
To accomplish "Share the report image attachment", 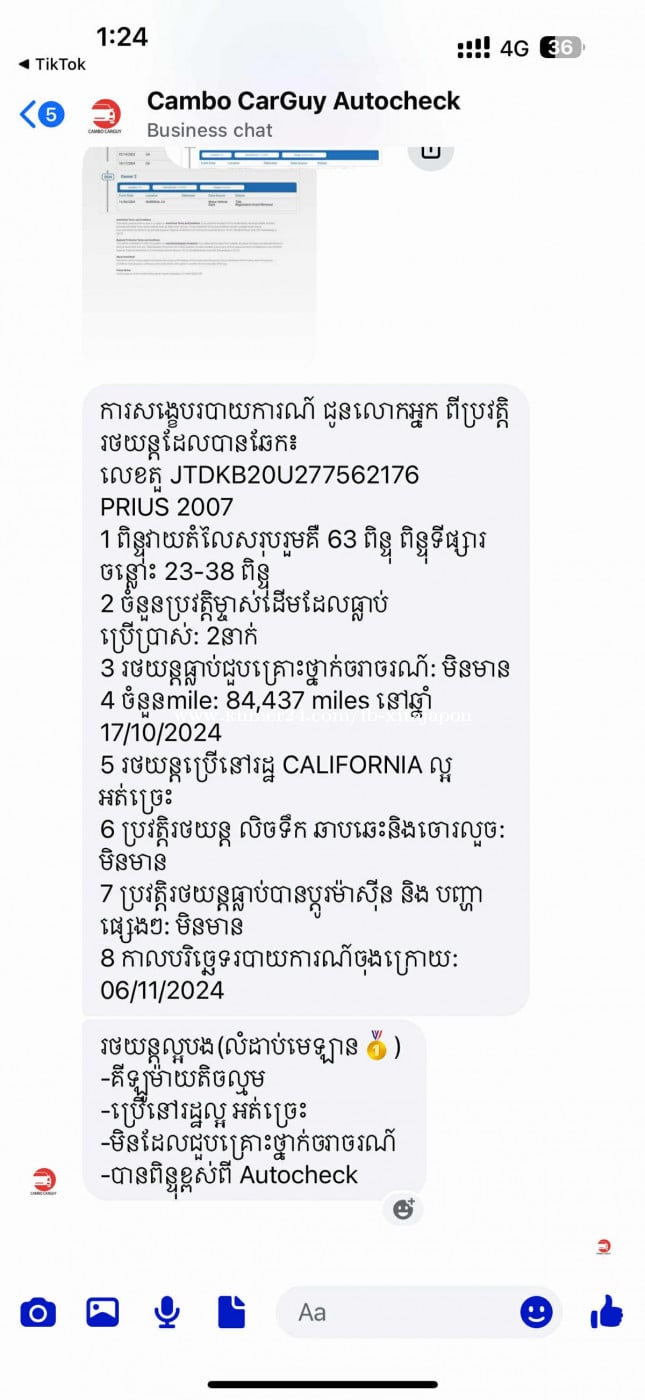I will [431, 152].
